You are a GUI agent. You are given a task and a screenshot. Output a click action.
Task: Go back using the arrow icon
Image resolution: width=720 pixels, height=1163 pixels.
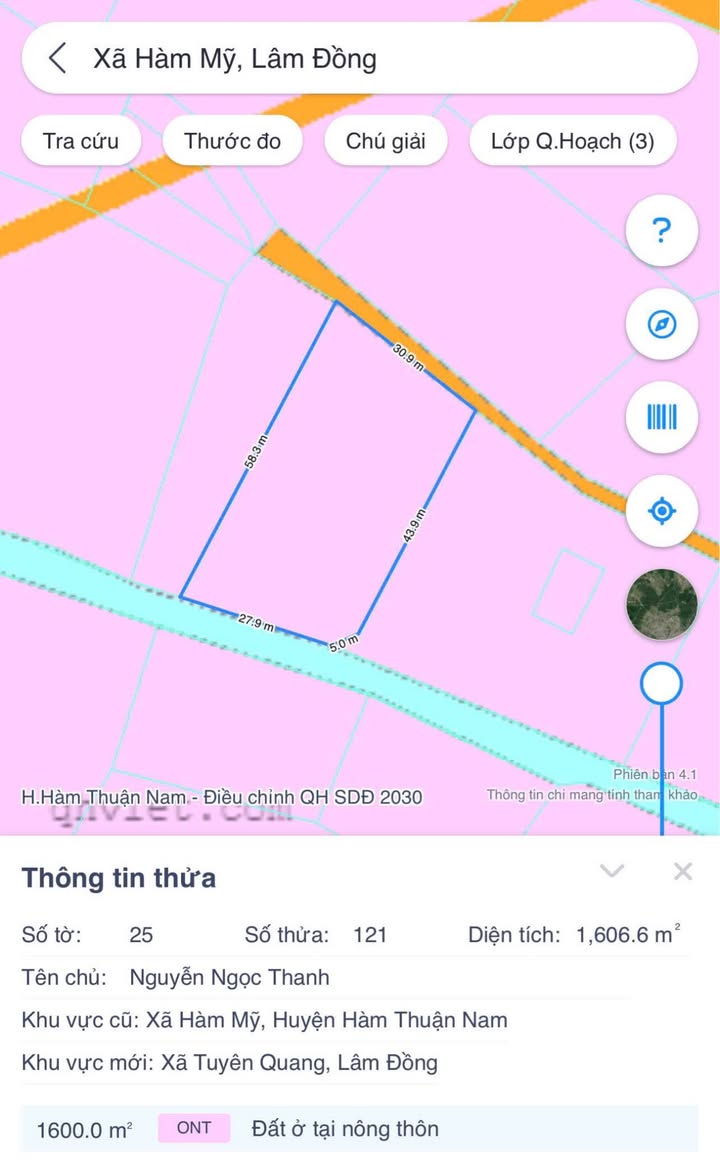click(x=58, y=58)
